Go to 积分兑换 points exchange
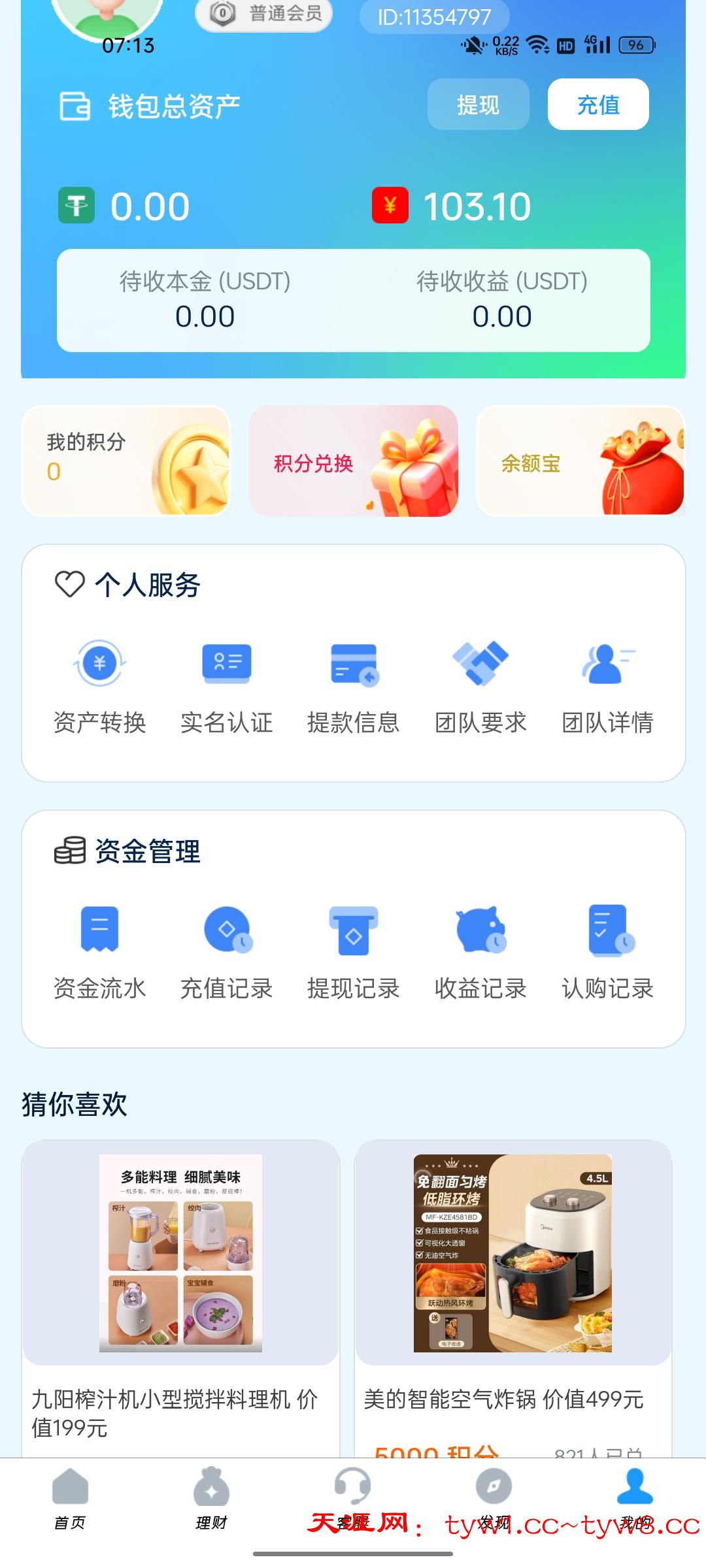This screenshot has width=706, height=1568. (353, 461)
